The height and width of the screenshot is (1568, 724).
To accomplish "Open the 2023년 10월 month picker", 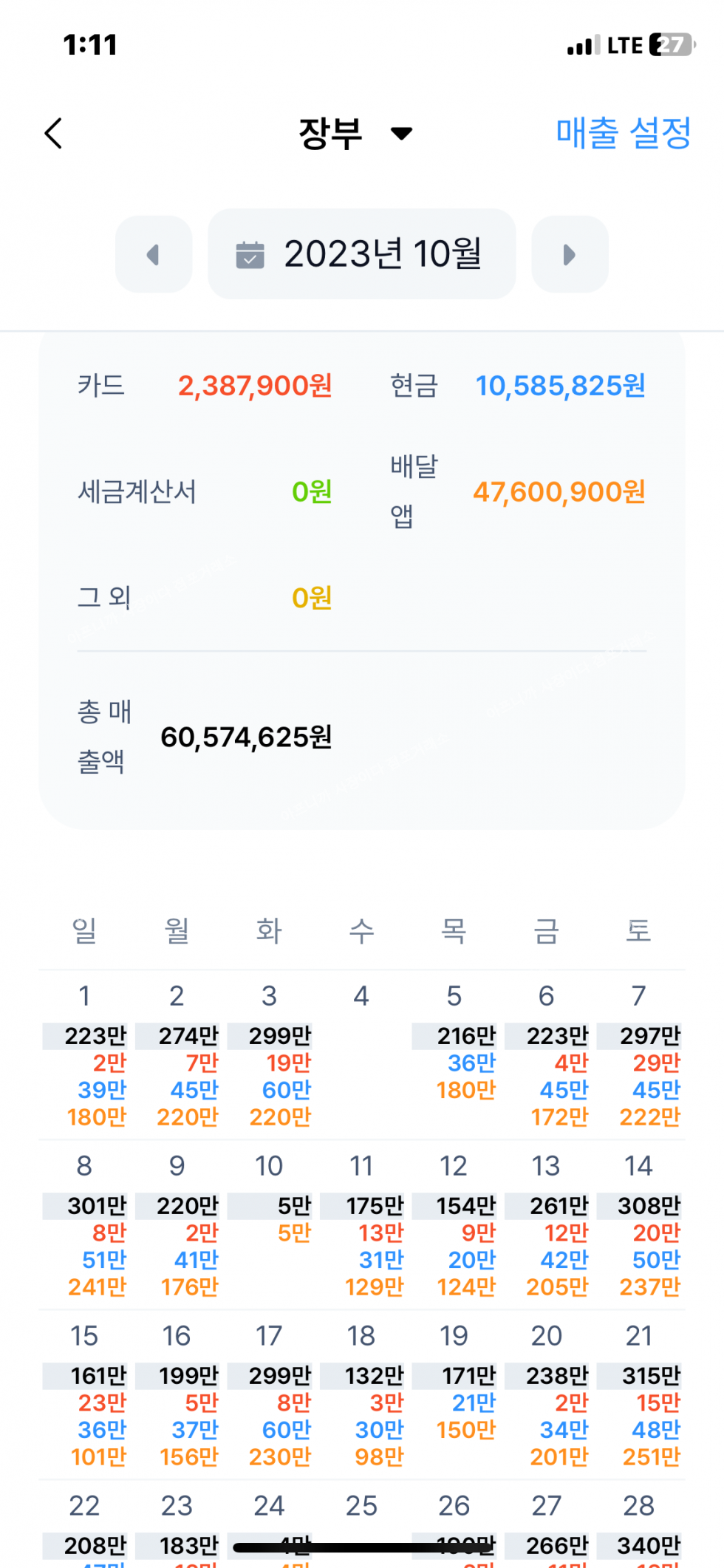I will tap(361, 253).
